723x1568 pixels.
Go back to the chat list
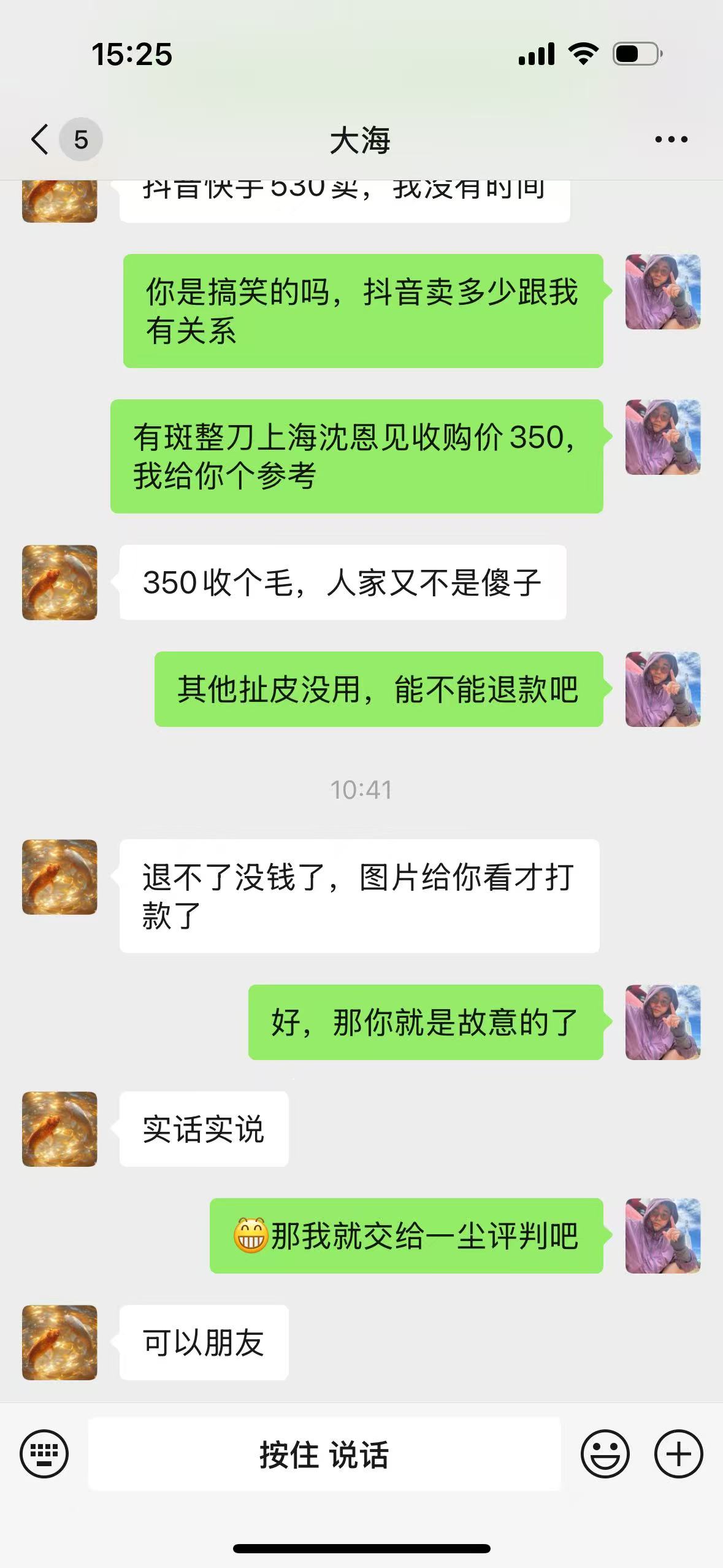[x=40, y=139]
